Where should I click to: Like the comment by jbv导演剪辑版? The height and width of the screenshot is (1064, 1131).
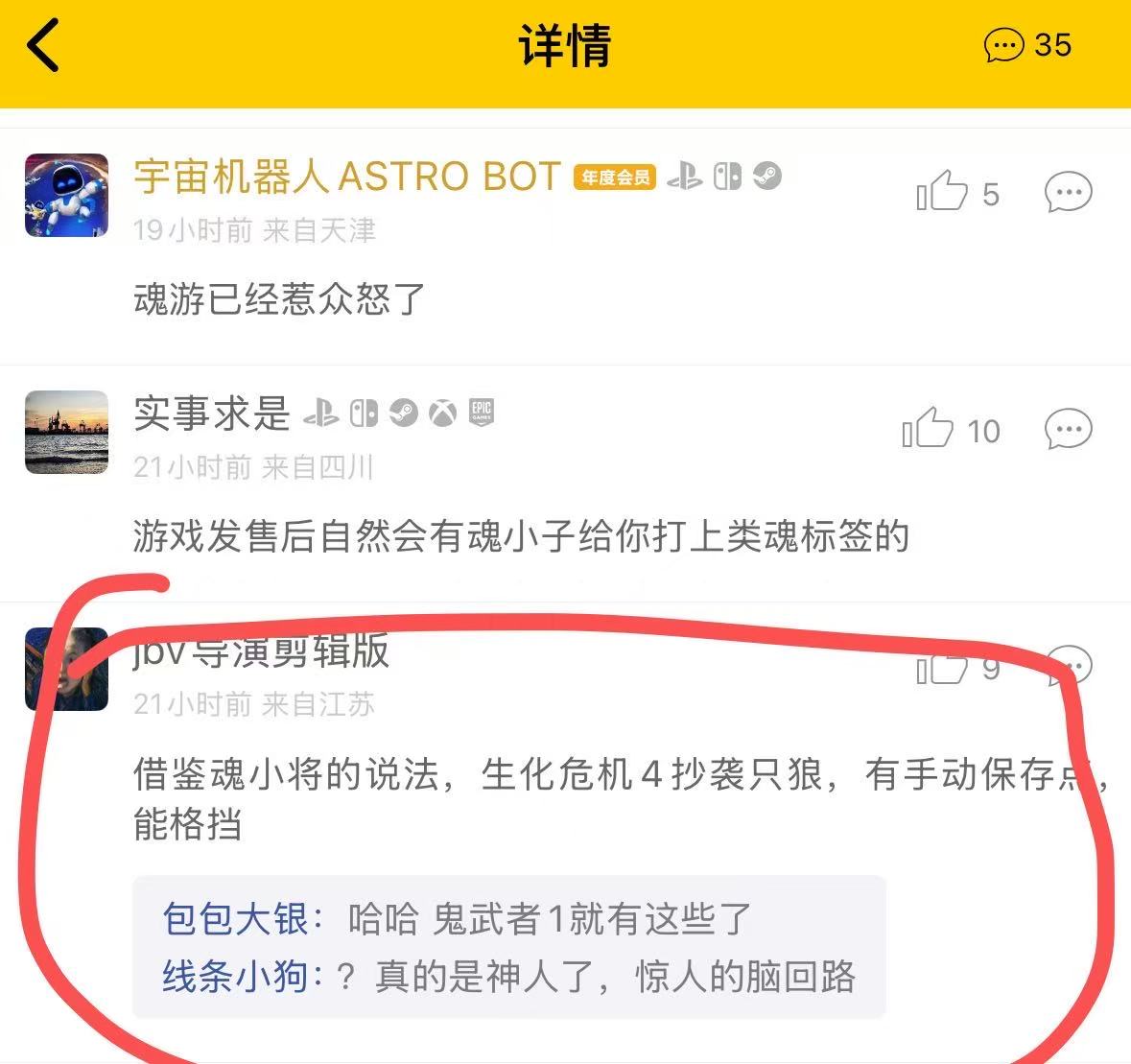click(x=942, y=667)
